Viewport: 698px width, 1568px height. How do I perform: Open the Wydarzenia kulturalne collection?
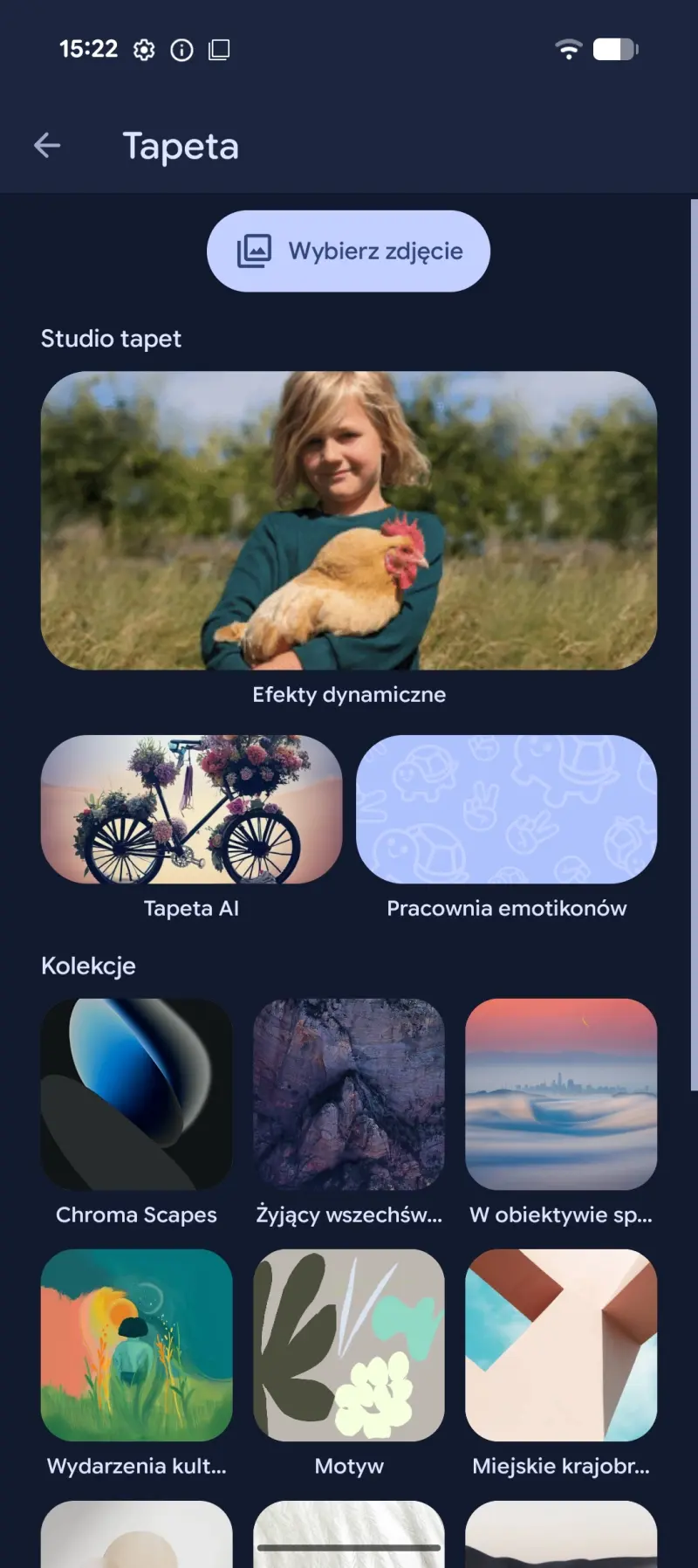click(136, 1344)
